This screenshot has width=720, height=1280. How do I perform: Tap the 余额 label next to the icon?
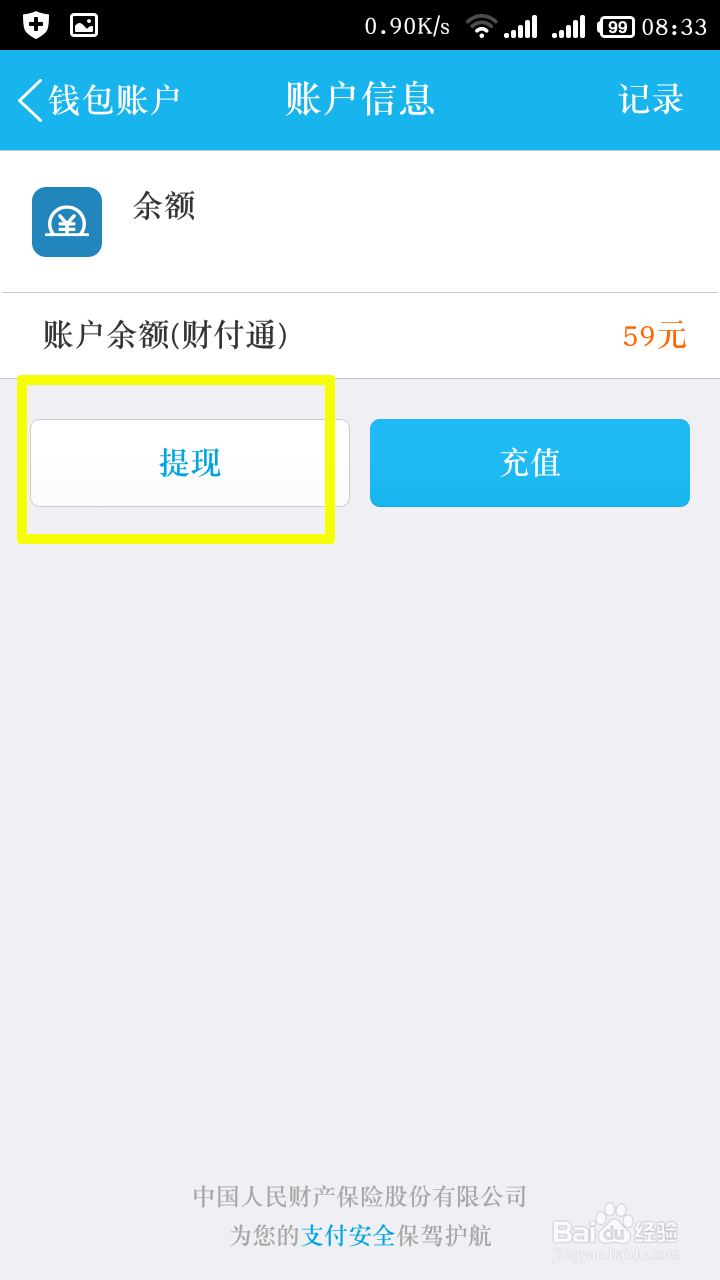[163, 207]
